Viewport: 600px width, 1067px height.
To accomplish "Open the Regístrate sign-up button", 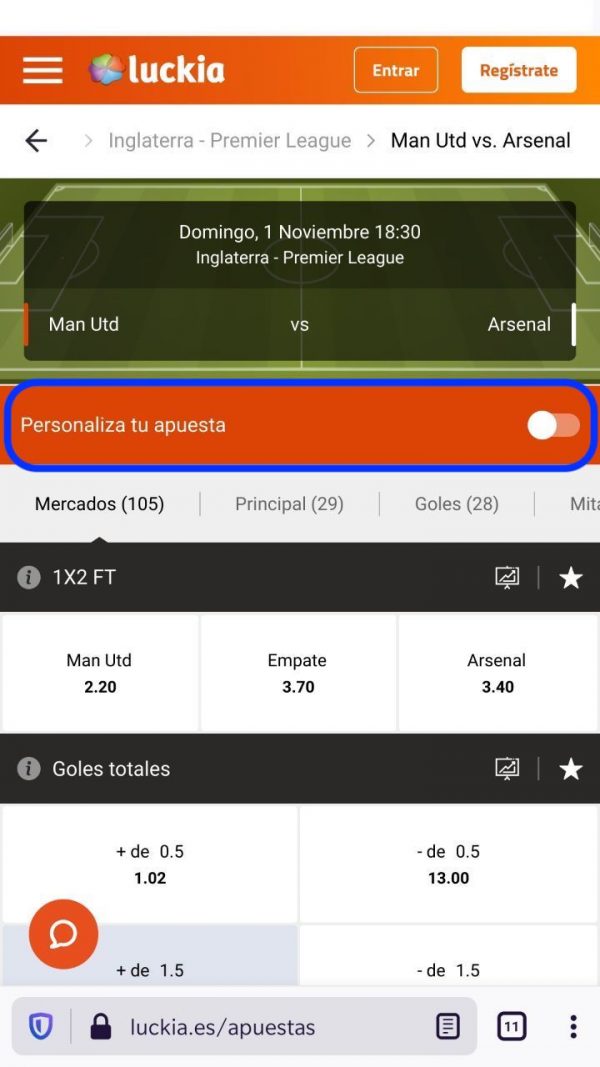I will coord(518,70).
